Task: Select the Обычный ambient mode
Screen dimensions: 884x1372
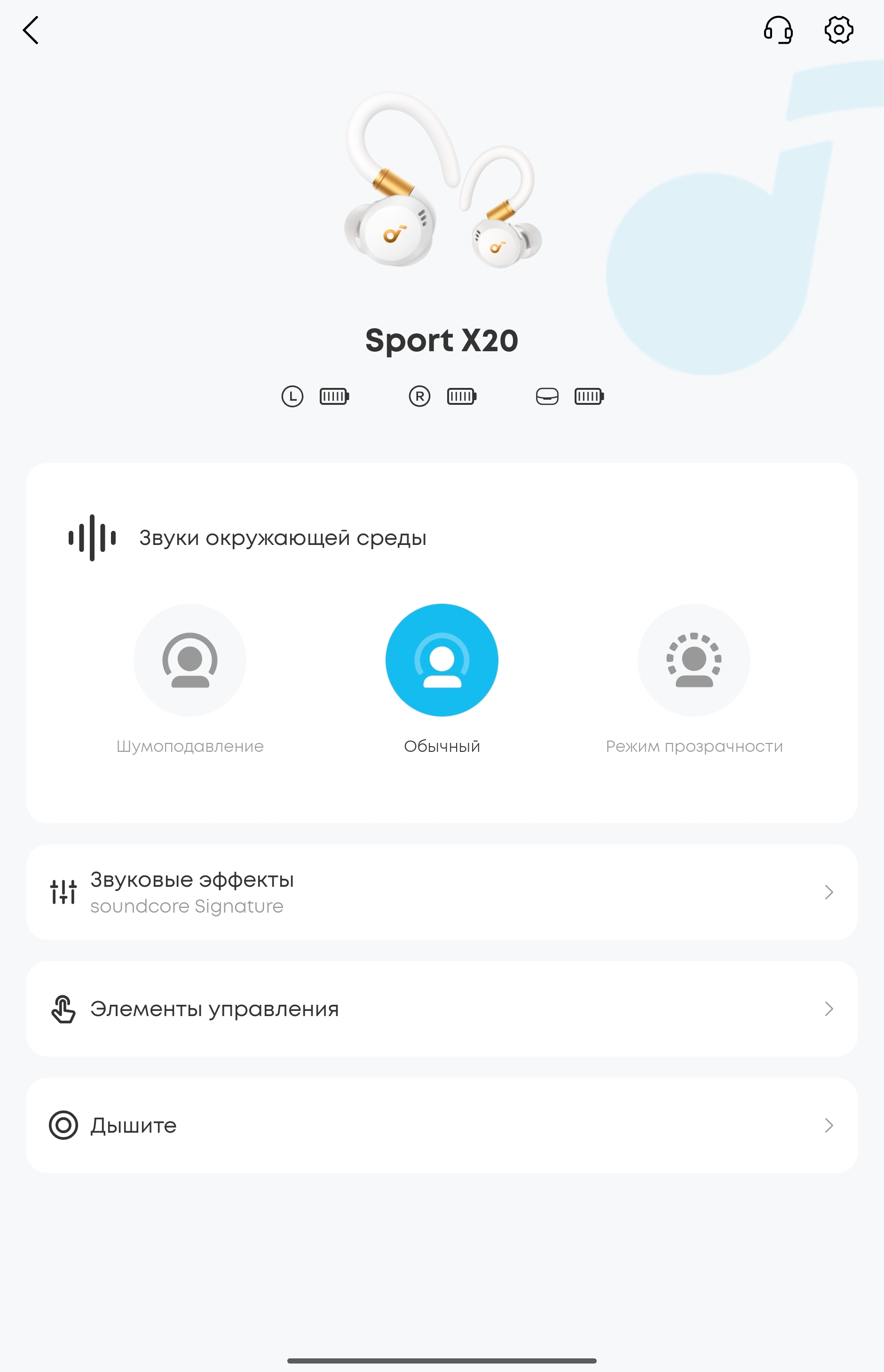Action: click(442, 660)
